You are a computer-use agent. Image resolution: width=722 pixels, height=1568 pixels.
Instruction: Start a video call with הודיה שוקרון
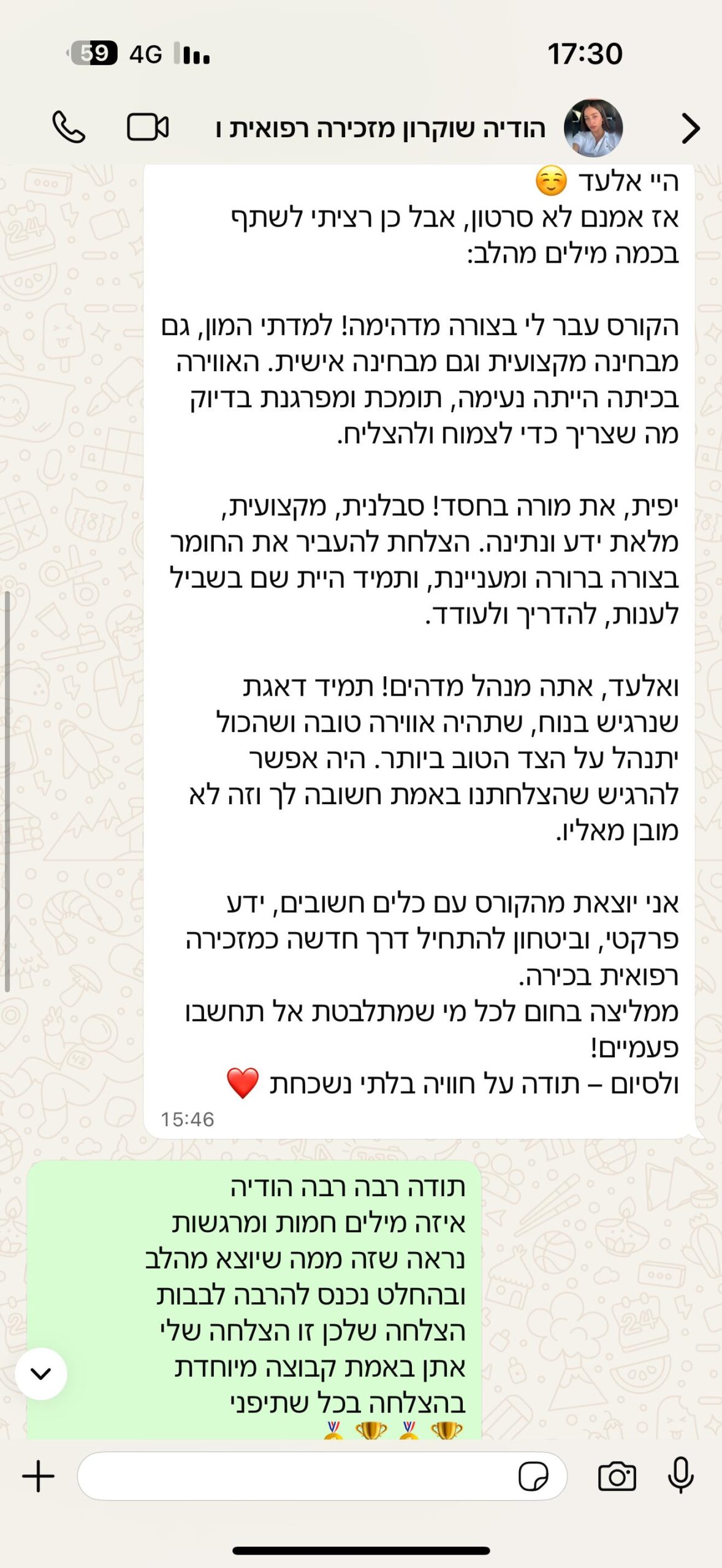click(x=148, y=127)
